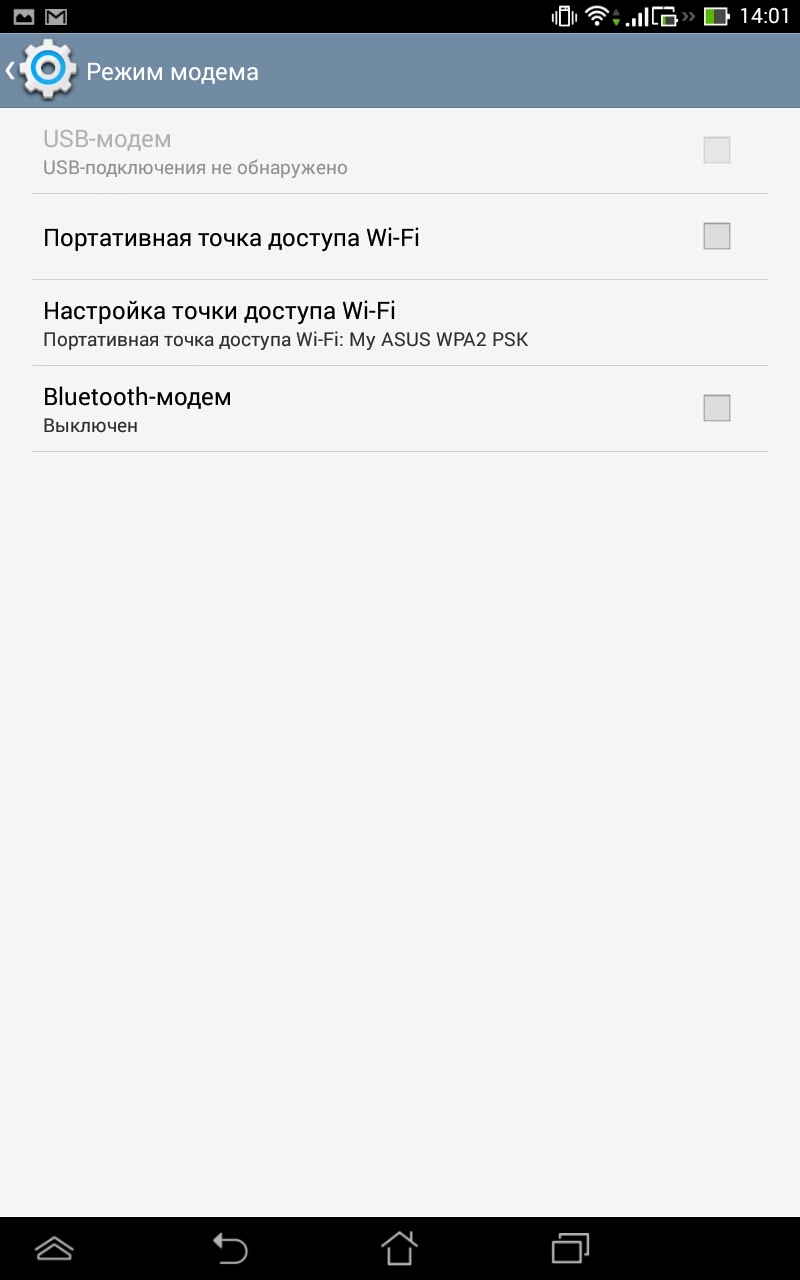Tap the system back button
Image resolution: width=800 pixels, height=1280 pixels.
(230, 1248)
